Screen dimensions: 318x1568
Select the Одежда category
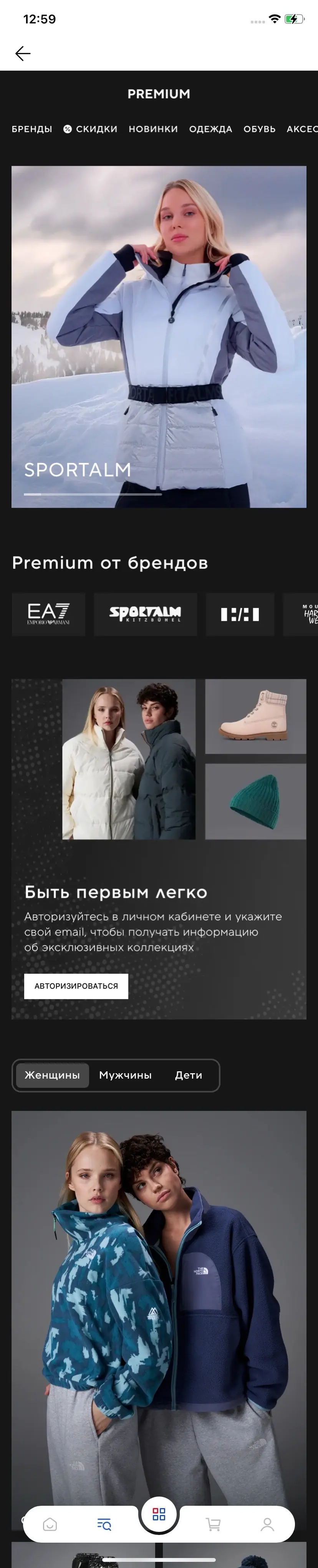(210, 129)
